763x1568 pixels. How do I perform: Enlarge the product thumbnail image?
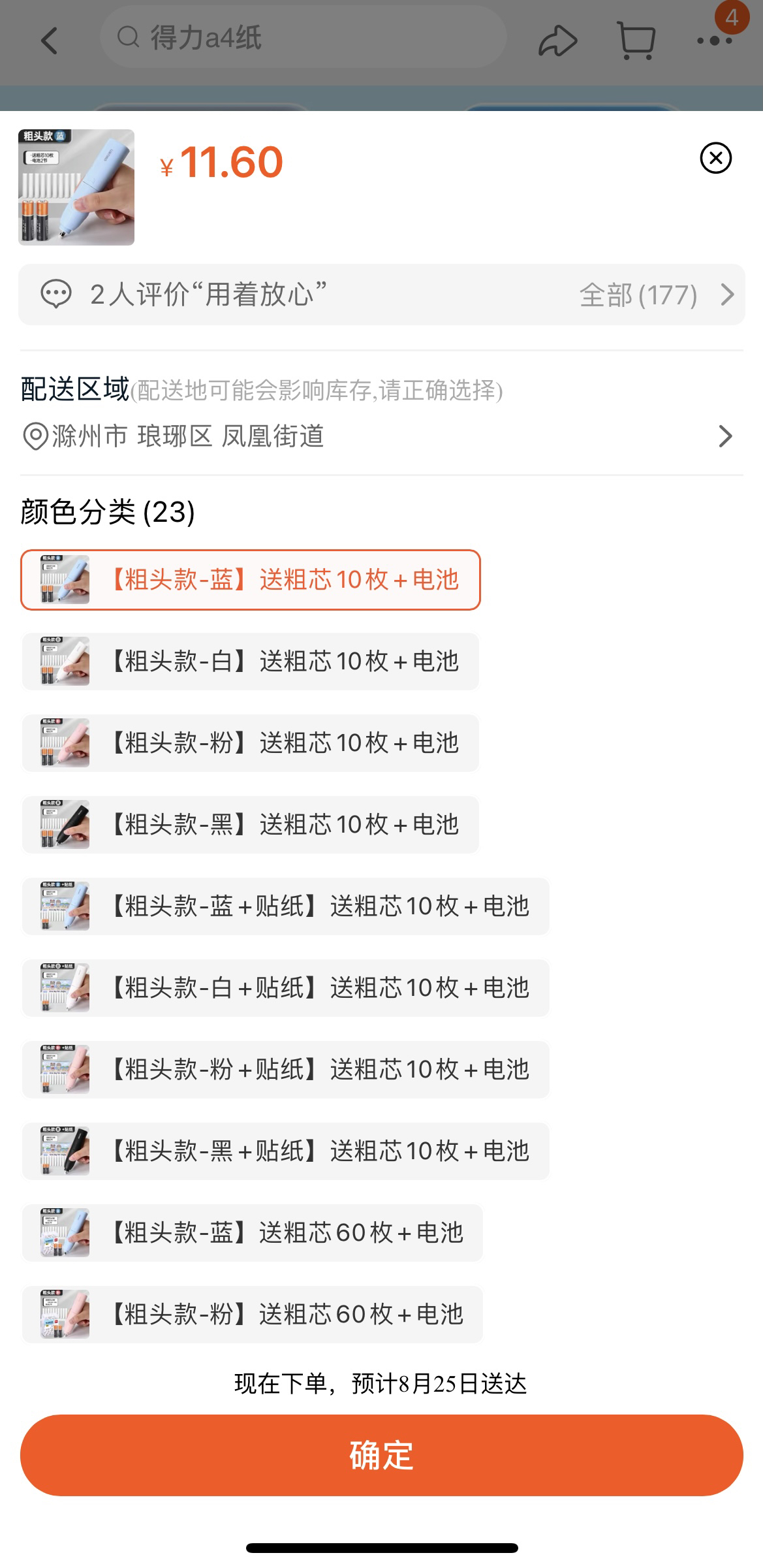tap(76, 187)
